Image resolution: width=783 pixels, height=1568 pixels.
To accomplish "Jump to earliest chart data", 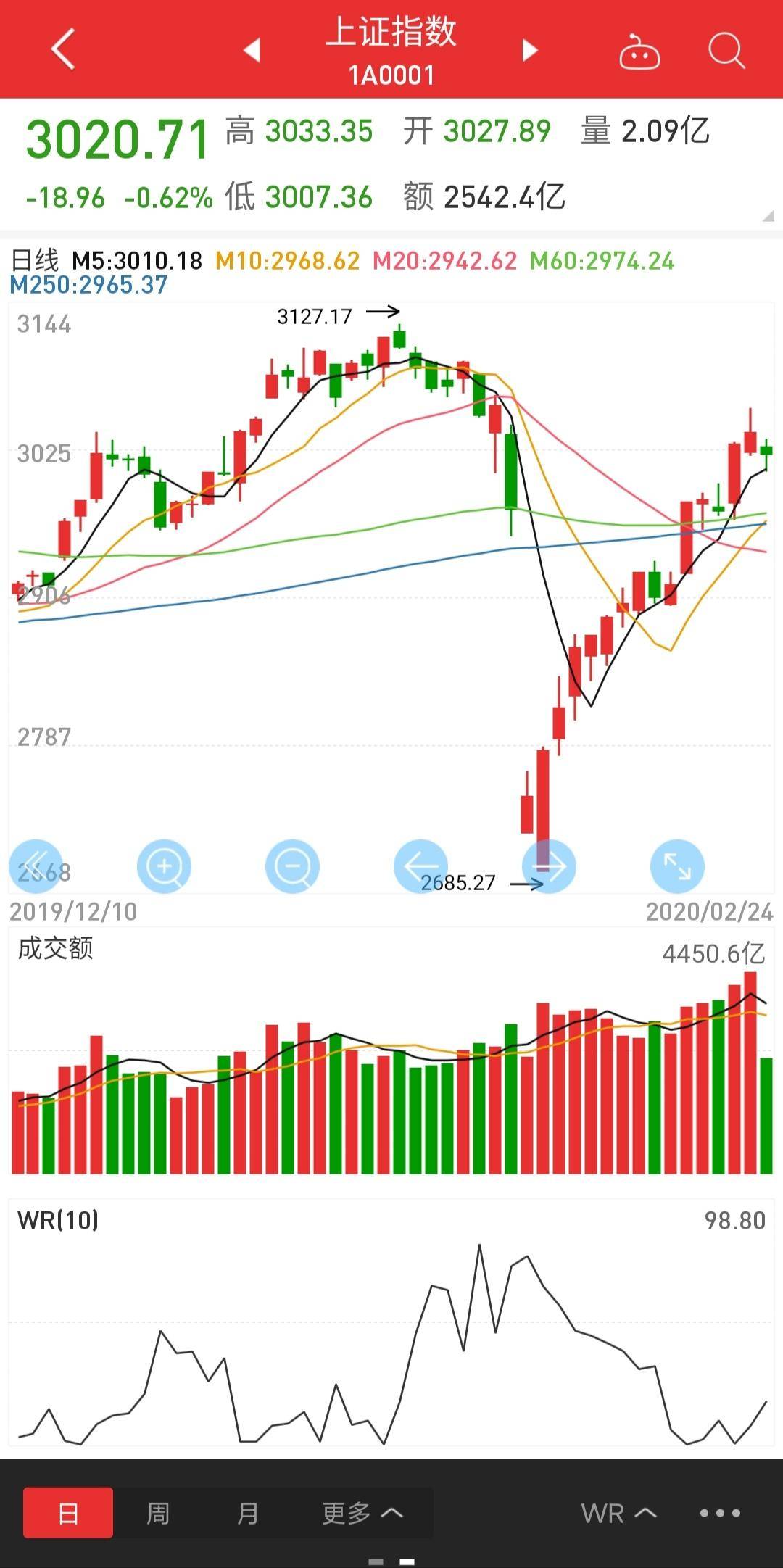I will click(x=35, y=866).
